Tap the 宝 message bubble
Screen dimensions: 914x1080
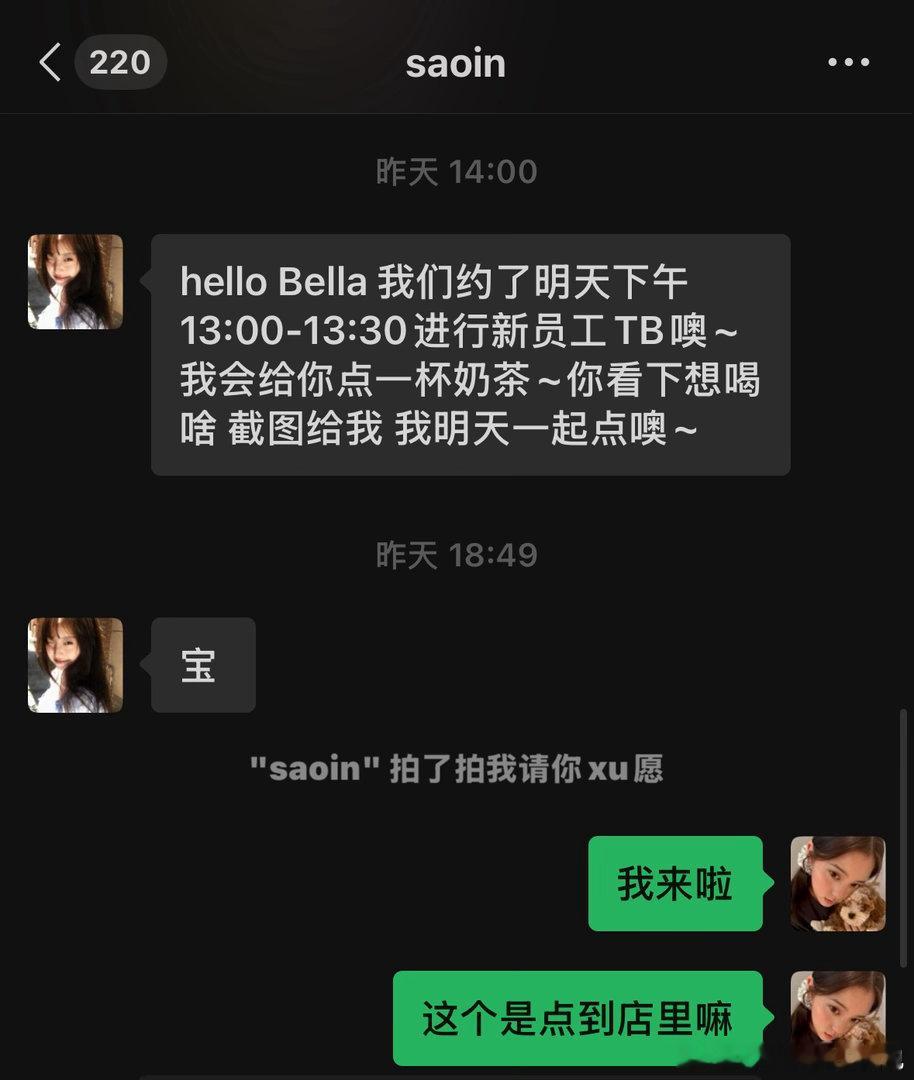(x=202, y=664)
